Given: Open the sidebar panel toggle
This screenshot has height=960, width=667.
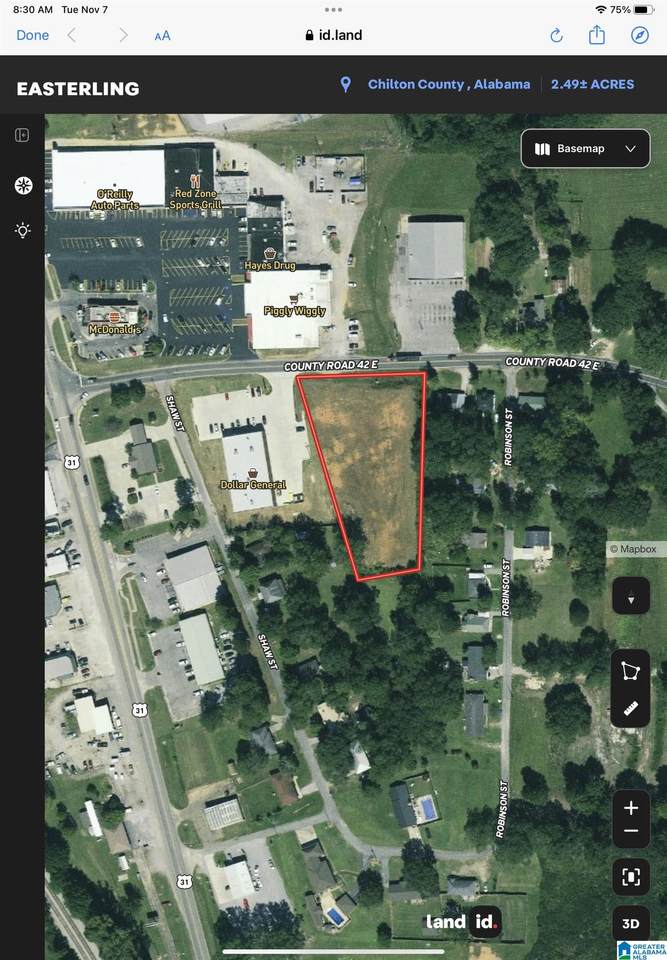Looking at the screenshot, I should [x=22, y=135].
